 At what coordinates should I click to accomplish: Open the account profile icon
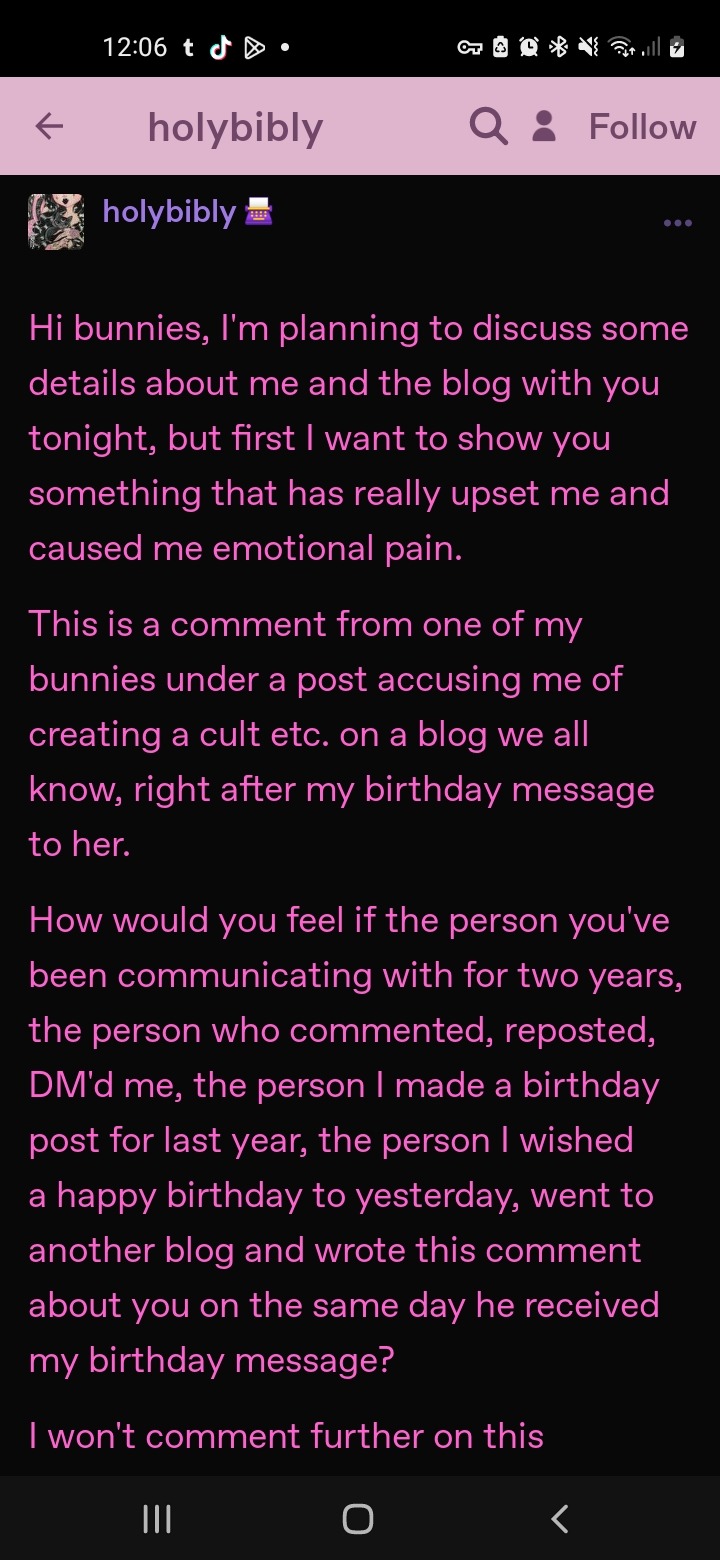[x=544, y=127]
